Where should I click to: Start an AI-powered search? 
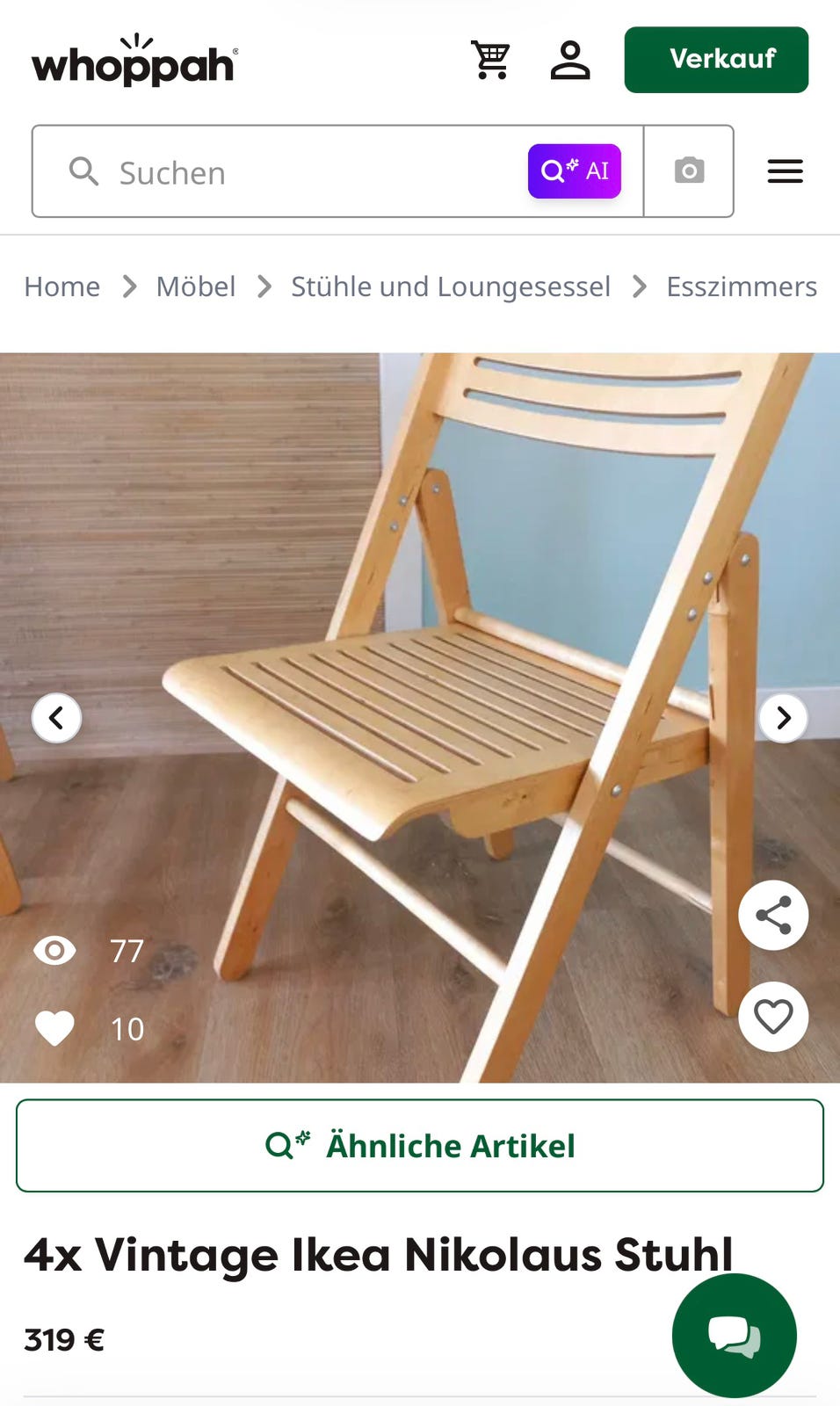pos(574,170)
